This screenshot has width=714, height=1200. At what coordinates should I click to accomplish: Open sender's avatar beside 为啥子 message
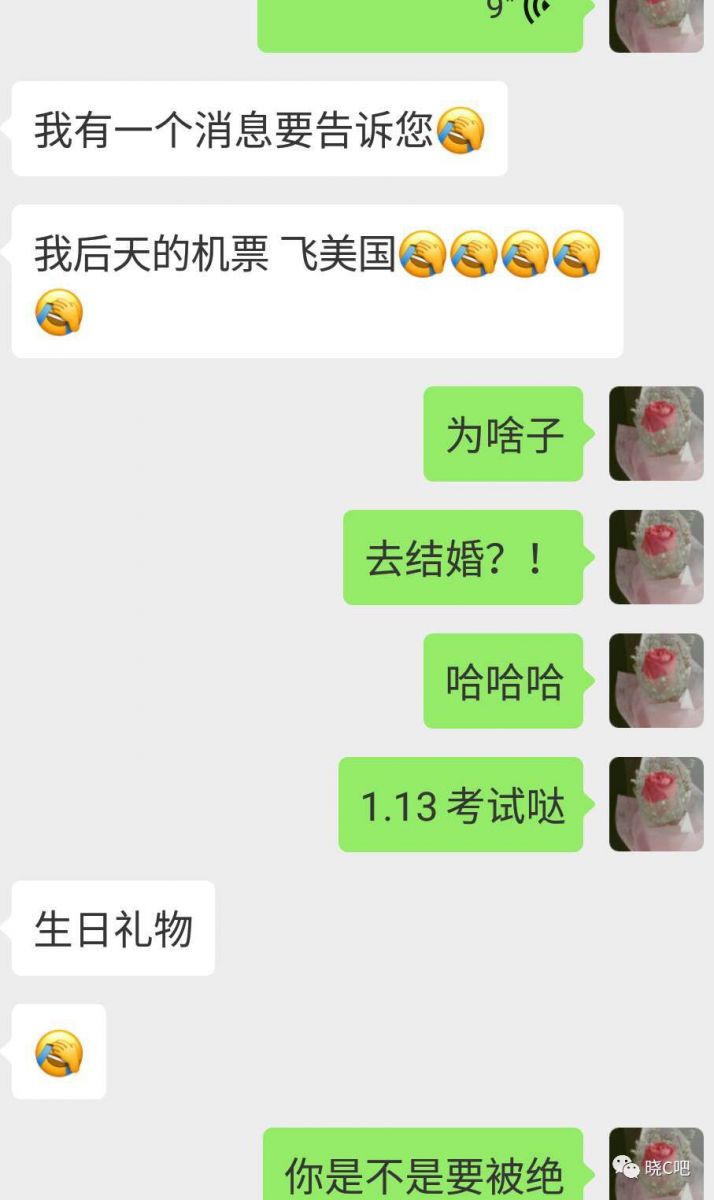tap(656, 434)
